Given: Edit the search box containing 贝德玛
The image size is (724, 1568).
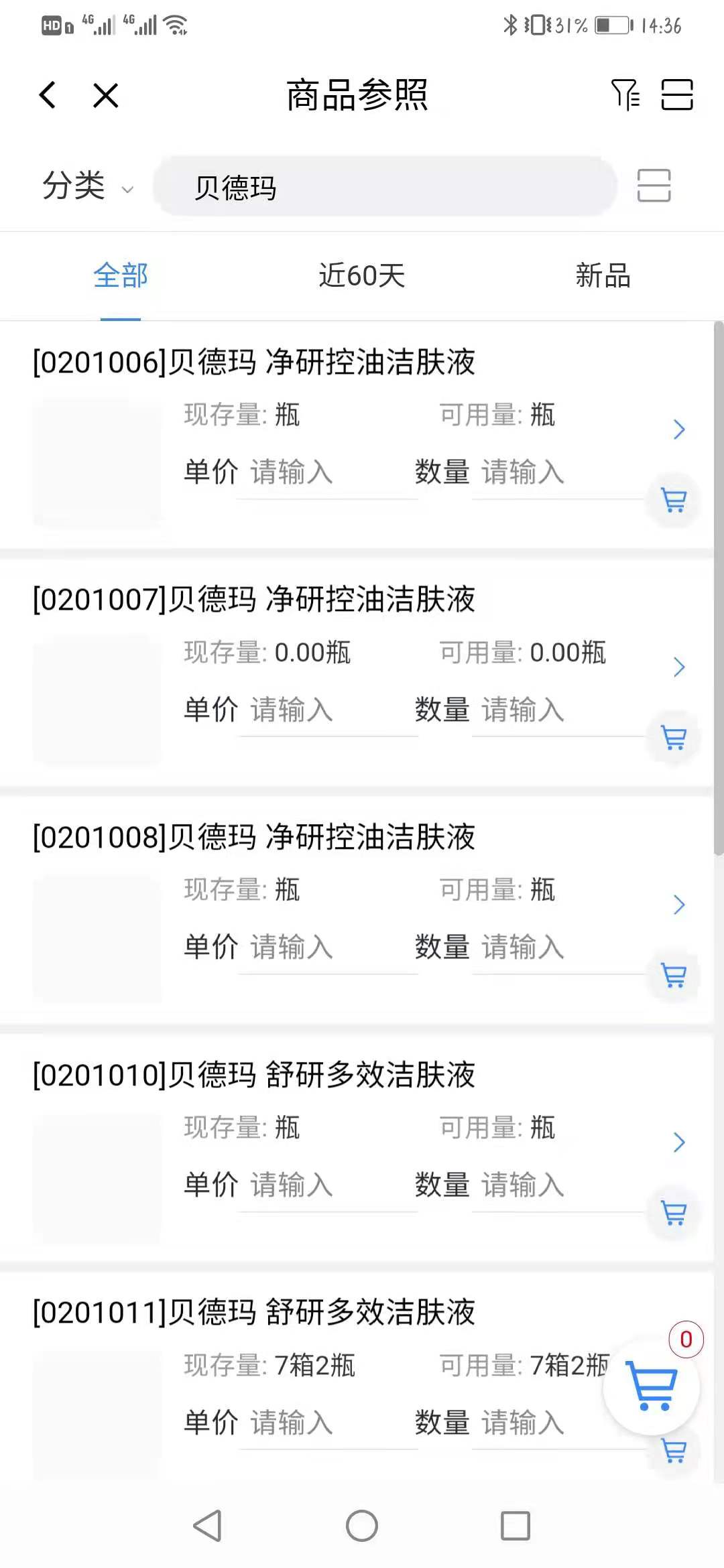Looking at the screenshot, I should [385, 186].
